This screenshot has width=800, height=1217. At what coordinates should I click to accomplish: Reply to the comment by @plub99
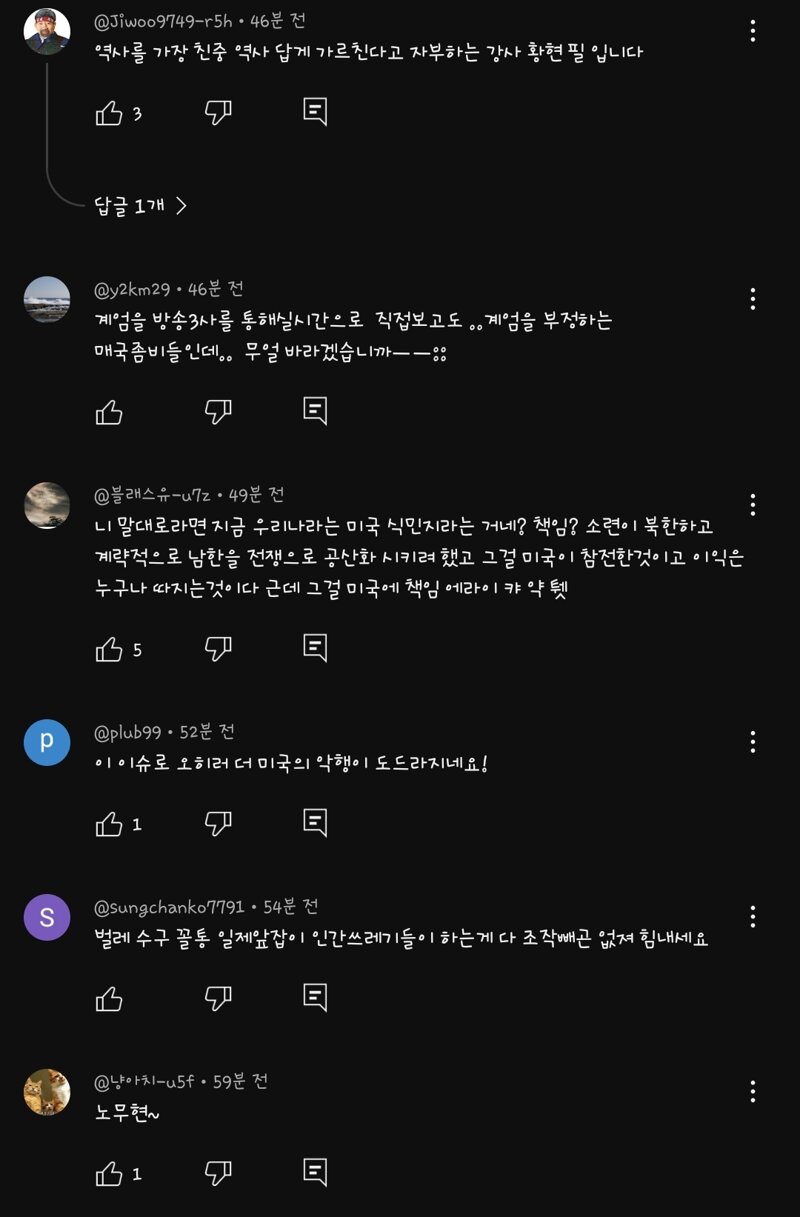pos(315,823)
